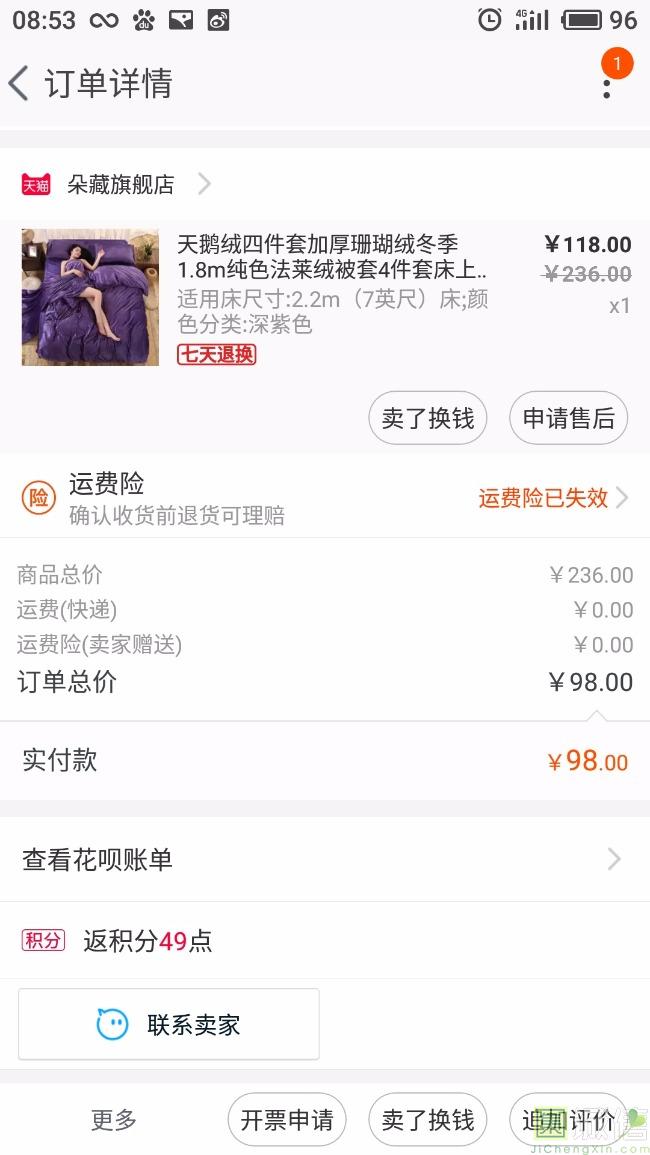Tap the 申请售后 button
The width and height of the screenshot is (650, 1155).
(x=568, y=418)
